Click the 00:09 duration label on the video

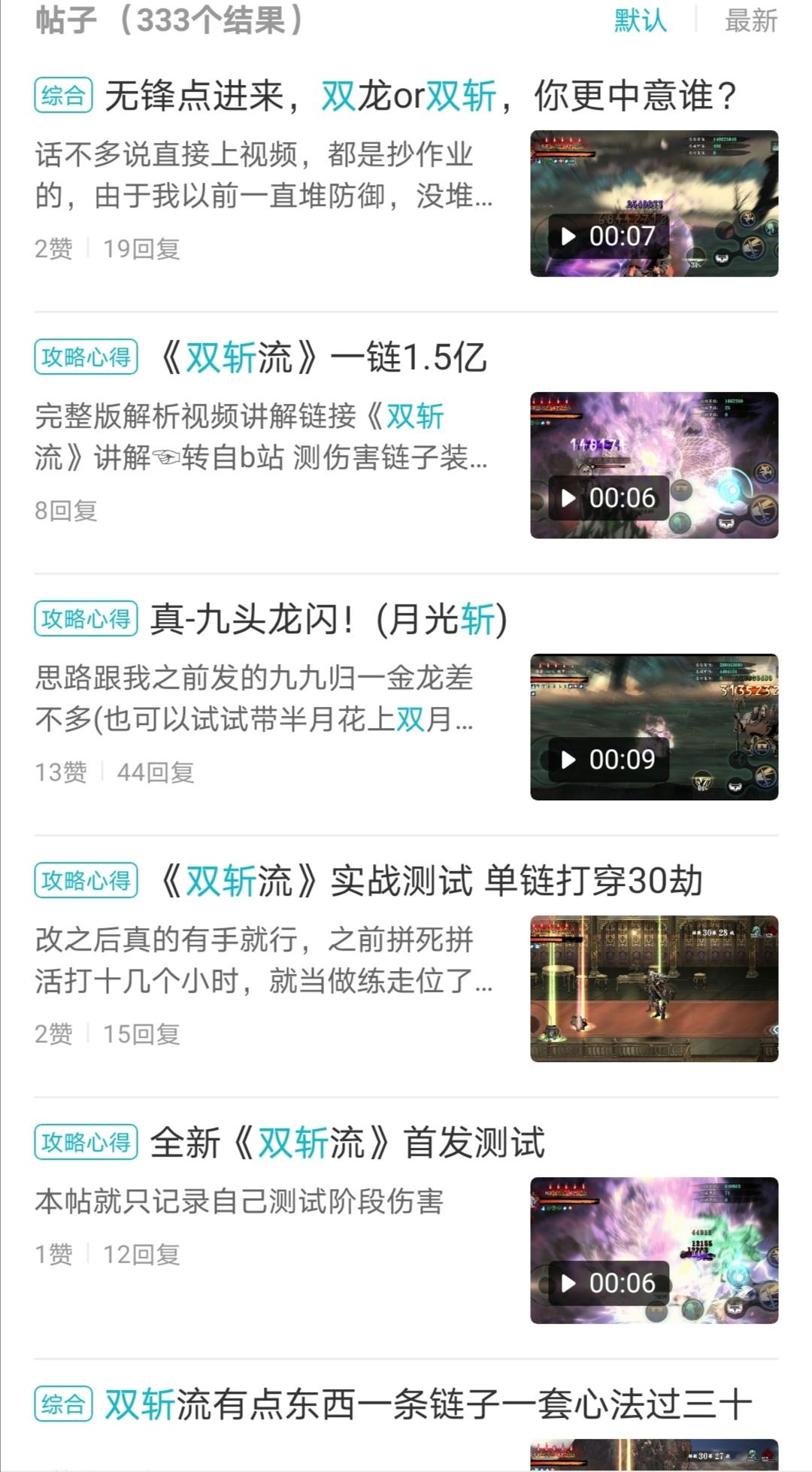625,760
